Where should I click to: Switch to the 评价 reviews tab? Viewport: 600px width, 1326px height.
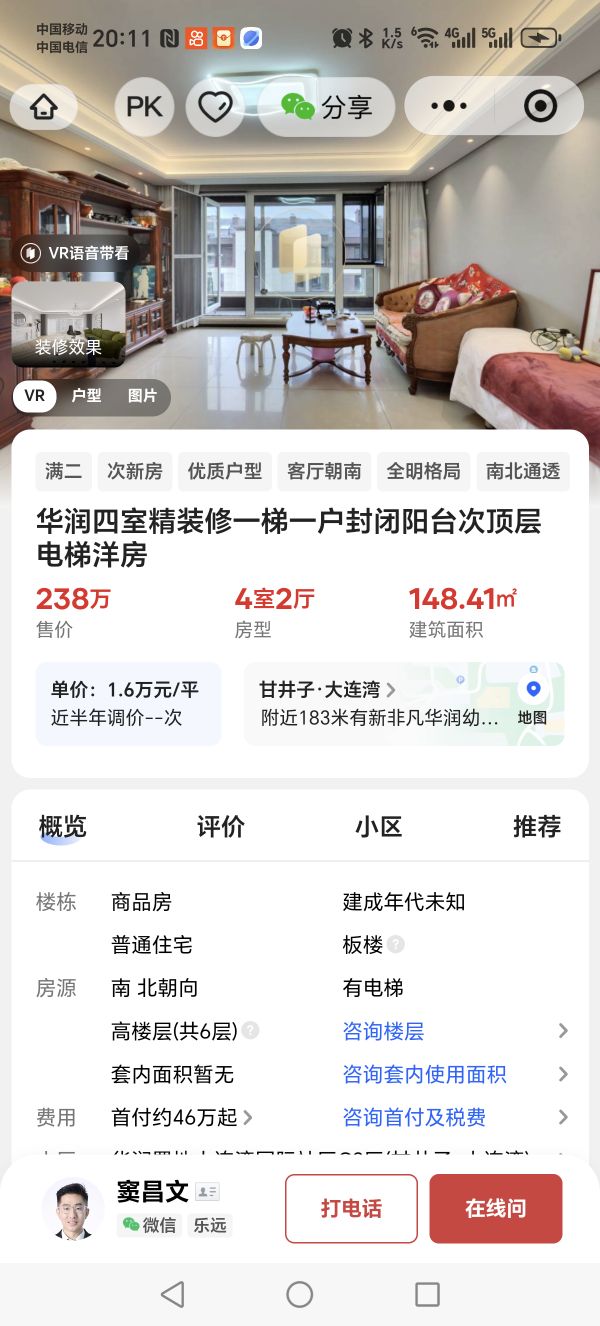220,827
